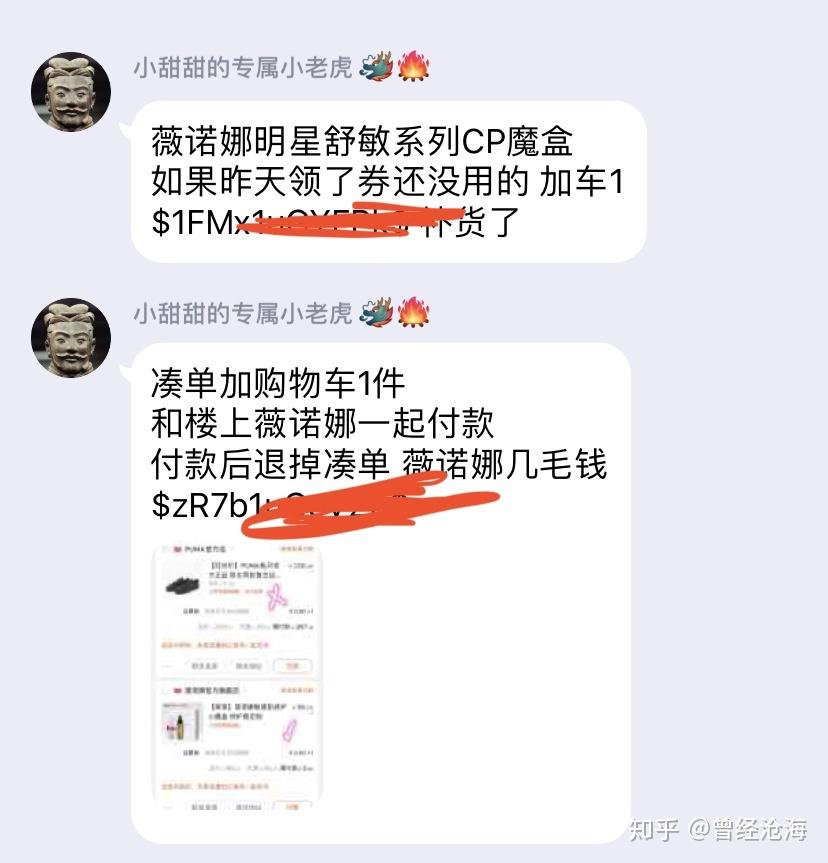Open sender's avatar beside the 薇诺娜明星舒敏系列 message
The width and height of the screenshot is (828, 863).
point(71,91)
